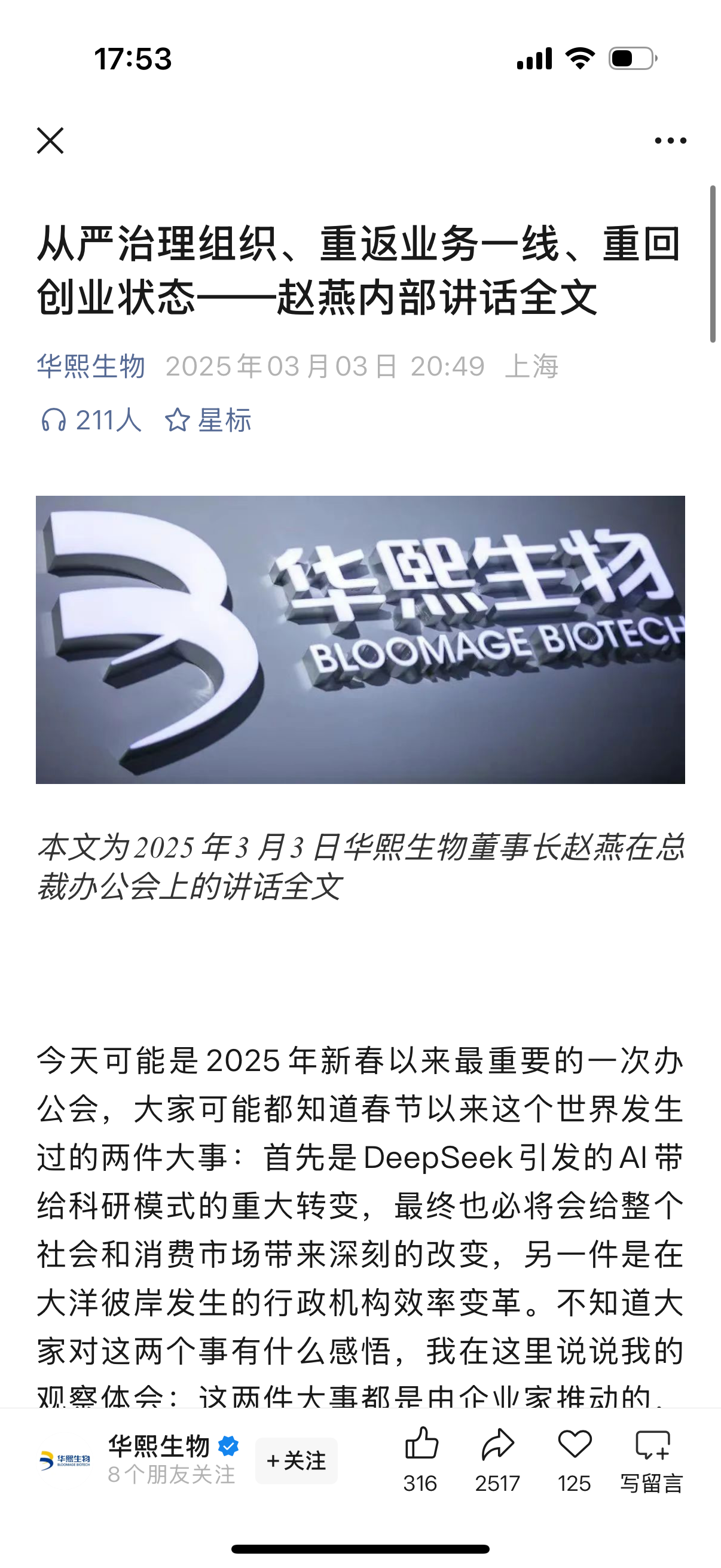
Task: Follow 华熙生物 with the +关注 button
Action: tap(297, 1461)
